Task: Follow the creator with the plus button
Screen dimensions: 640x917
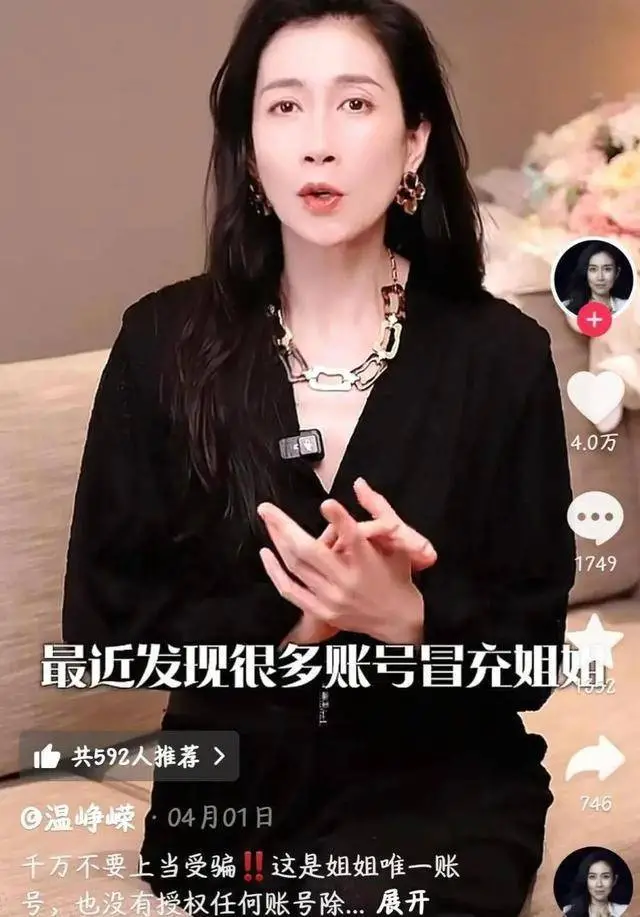Action: [x=594, y=321]
